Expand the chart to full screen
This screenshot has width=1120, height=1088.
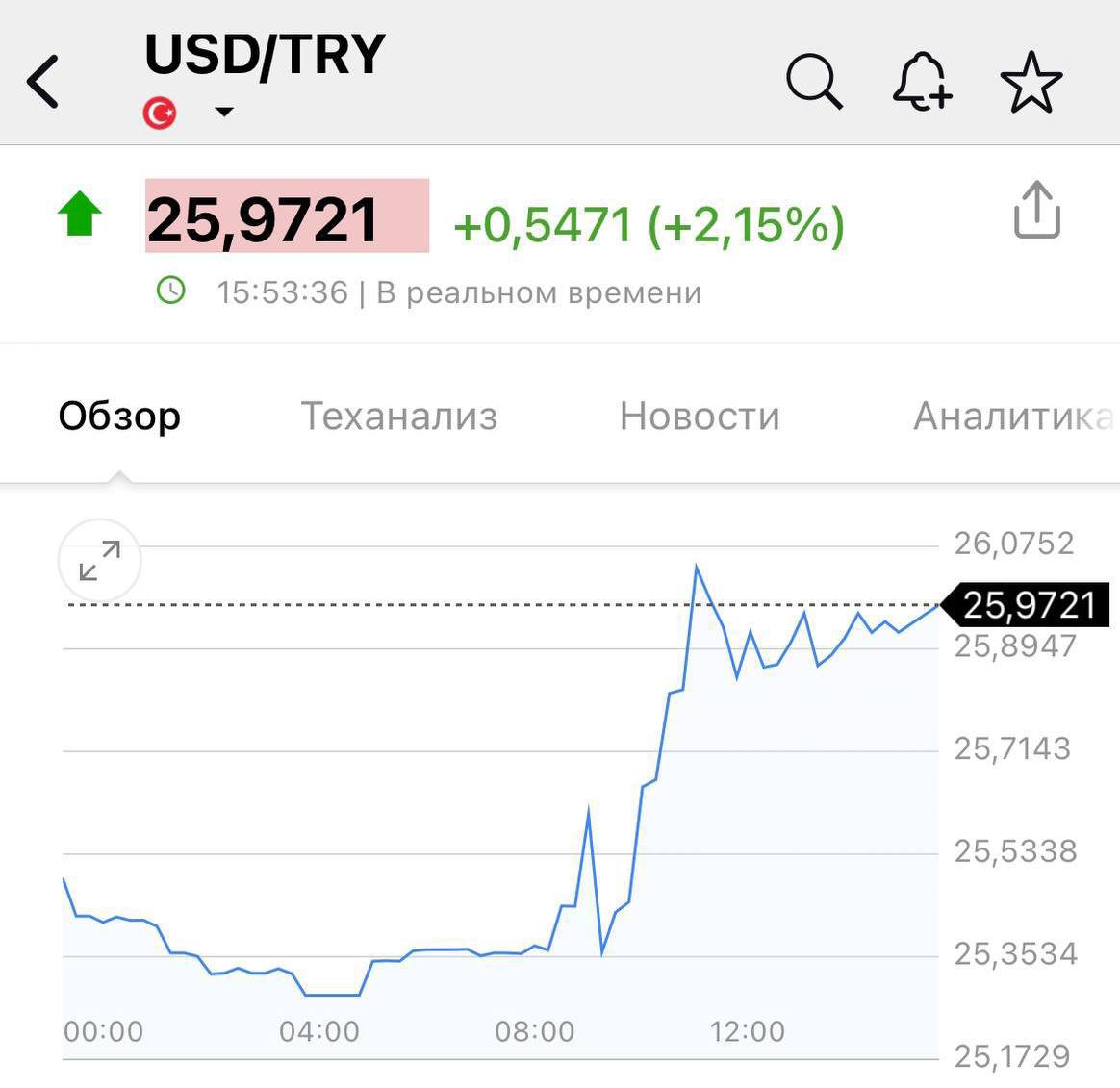point(100,561)
